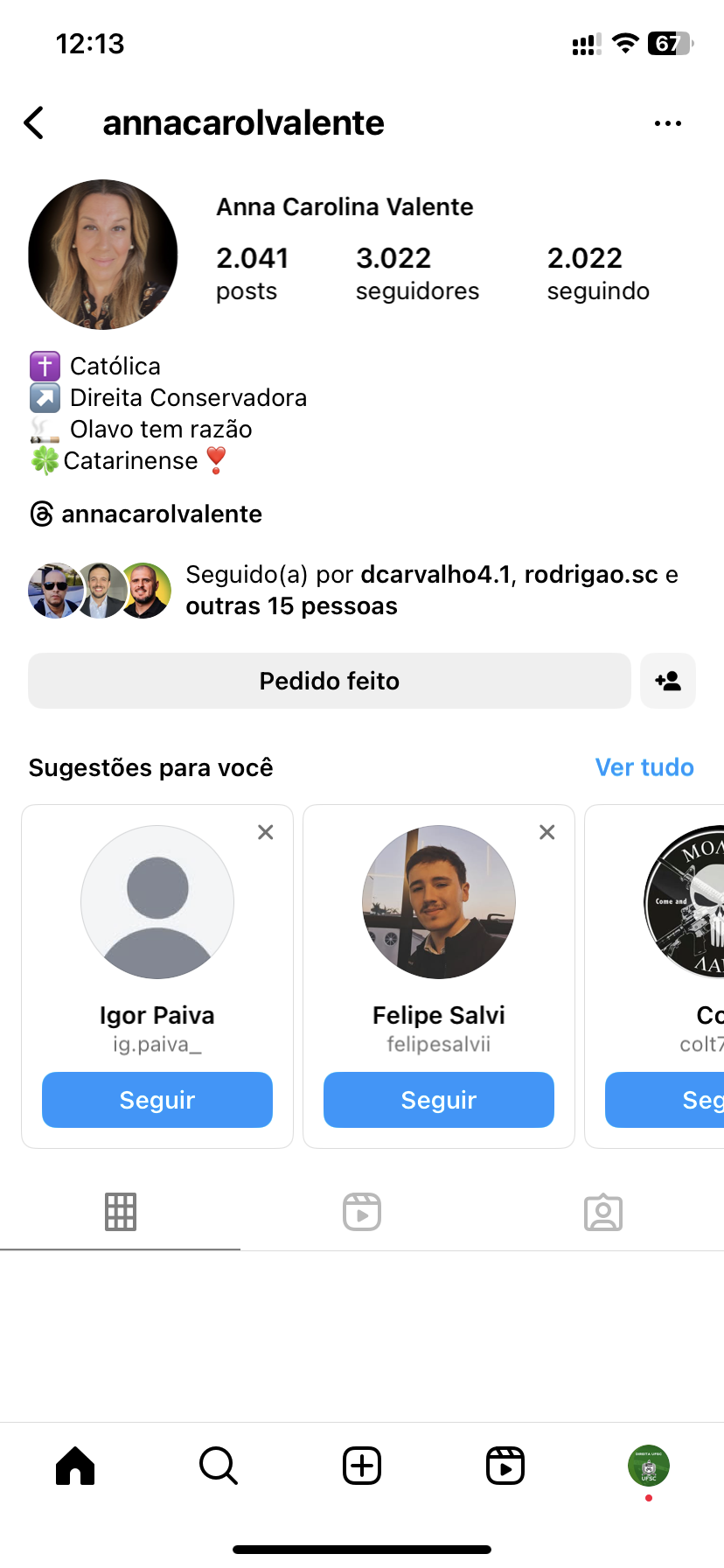Viewport: 724px width, 1568px height.
Task: Dismiss the Igor Paiva suggestion
Action: pyautogui.click(x=266, y=832)
